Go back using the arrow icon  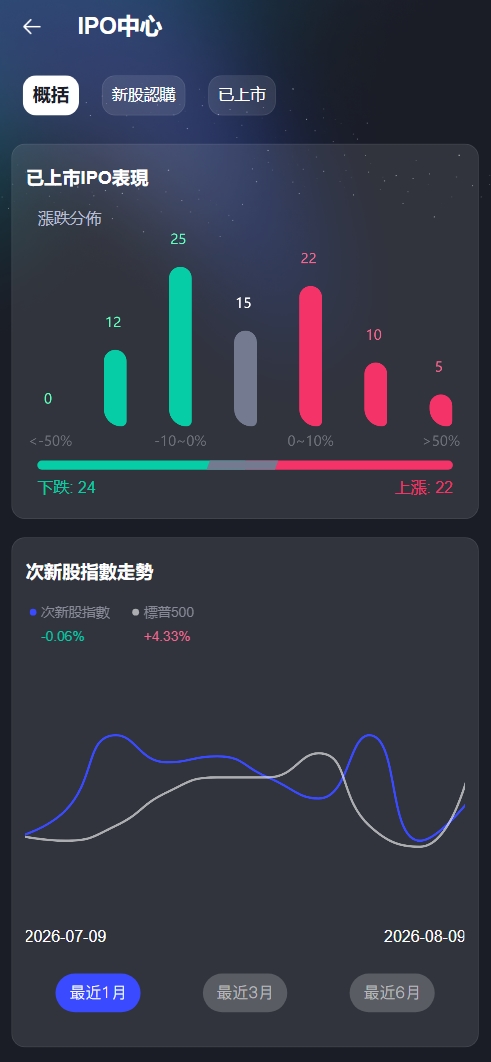(32, 26)
